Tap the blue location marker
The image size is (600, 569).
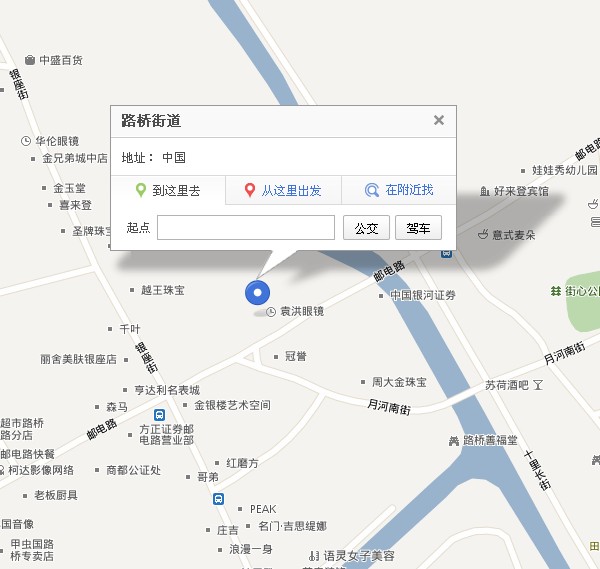tap(258, 292)
